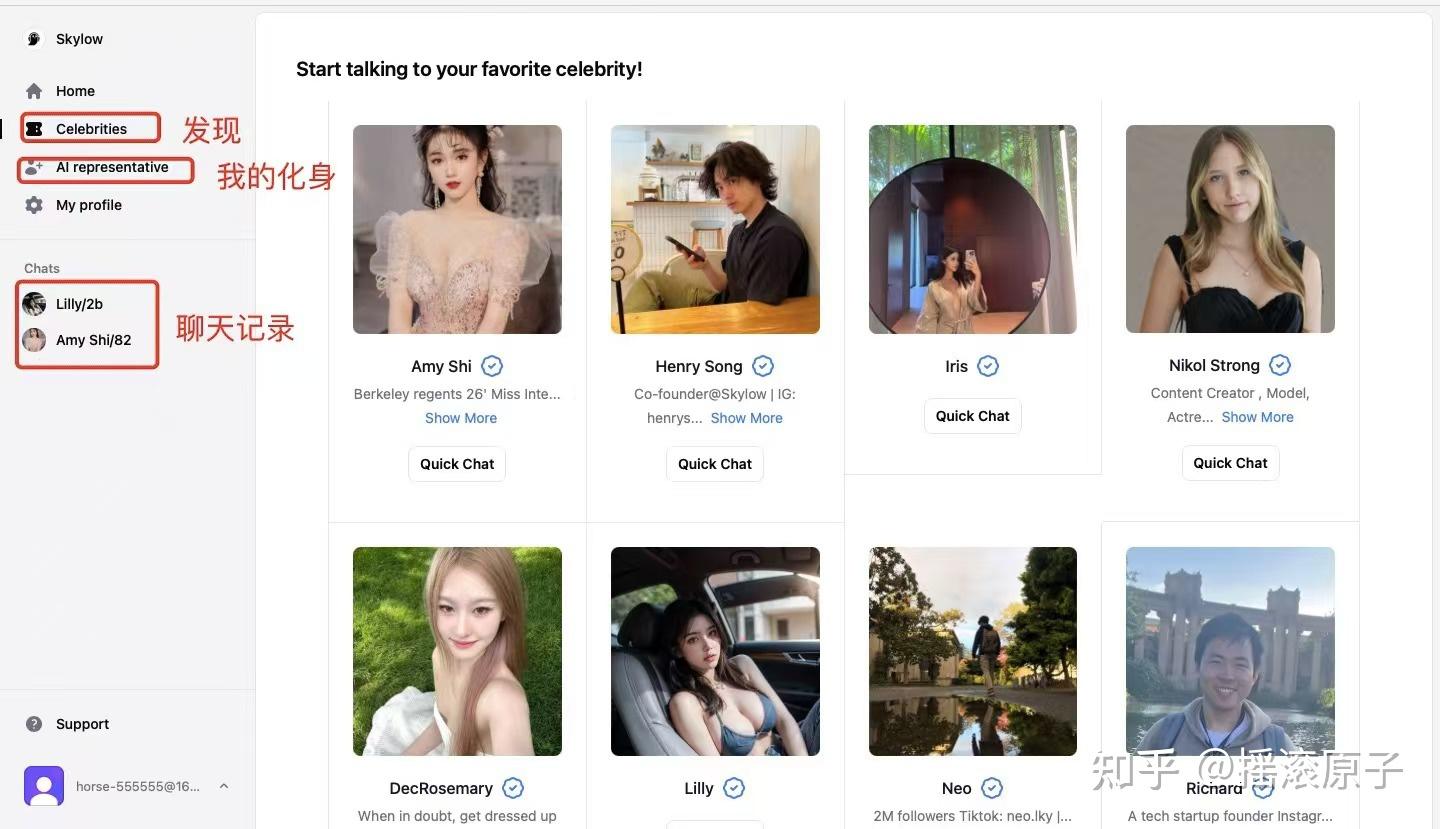Start Quick Chat with Iris

coord(972,416)
